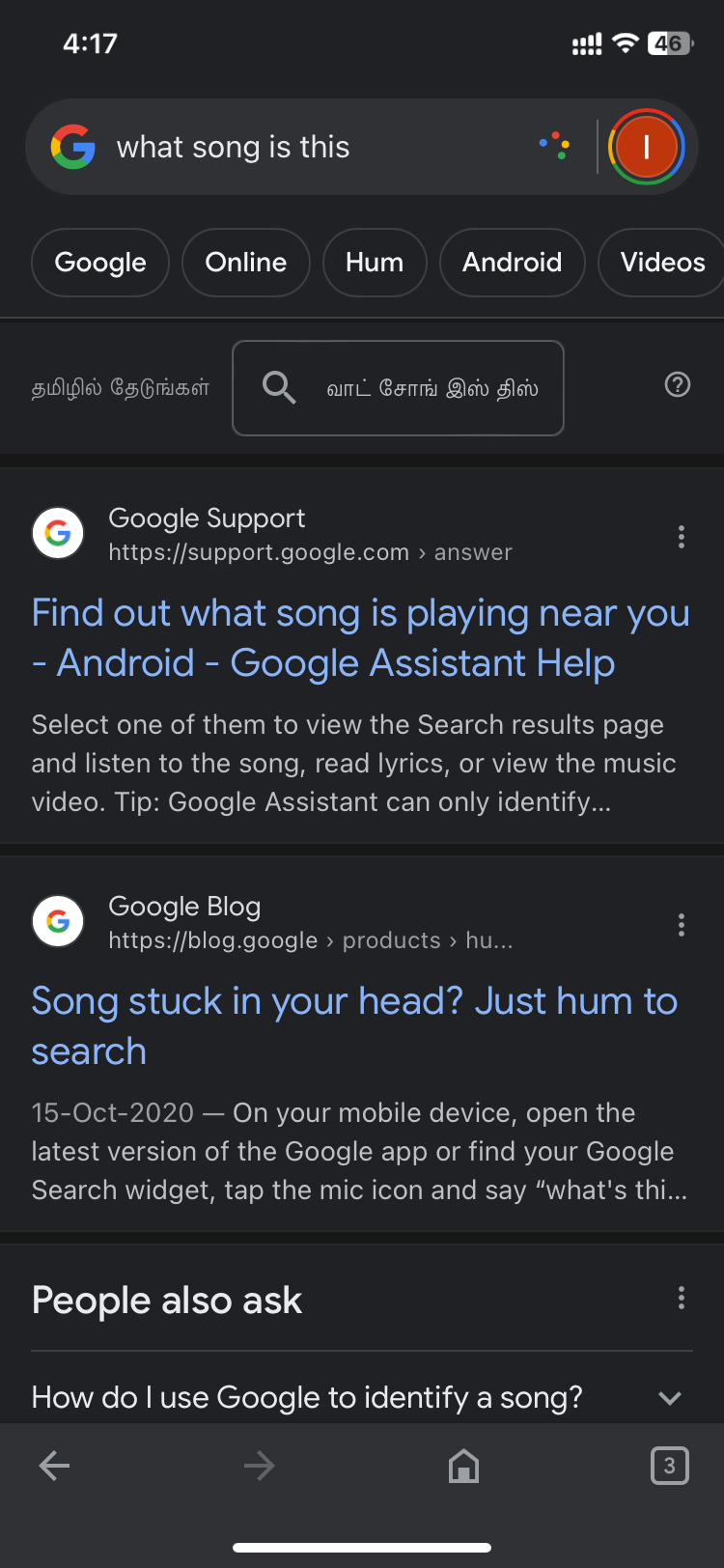Filter results by Hum chip

pyautogui.click(x=375, y=263)
